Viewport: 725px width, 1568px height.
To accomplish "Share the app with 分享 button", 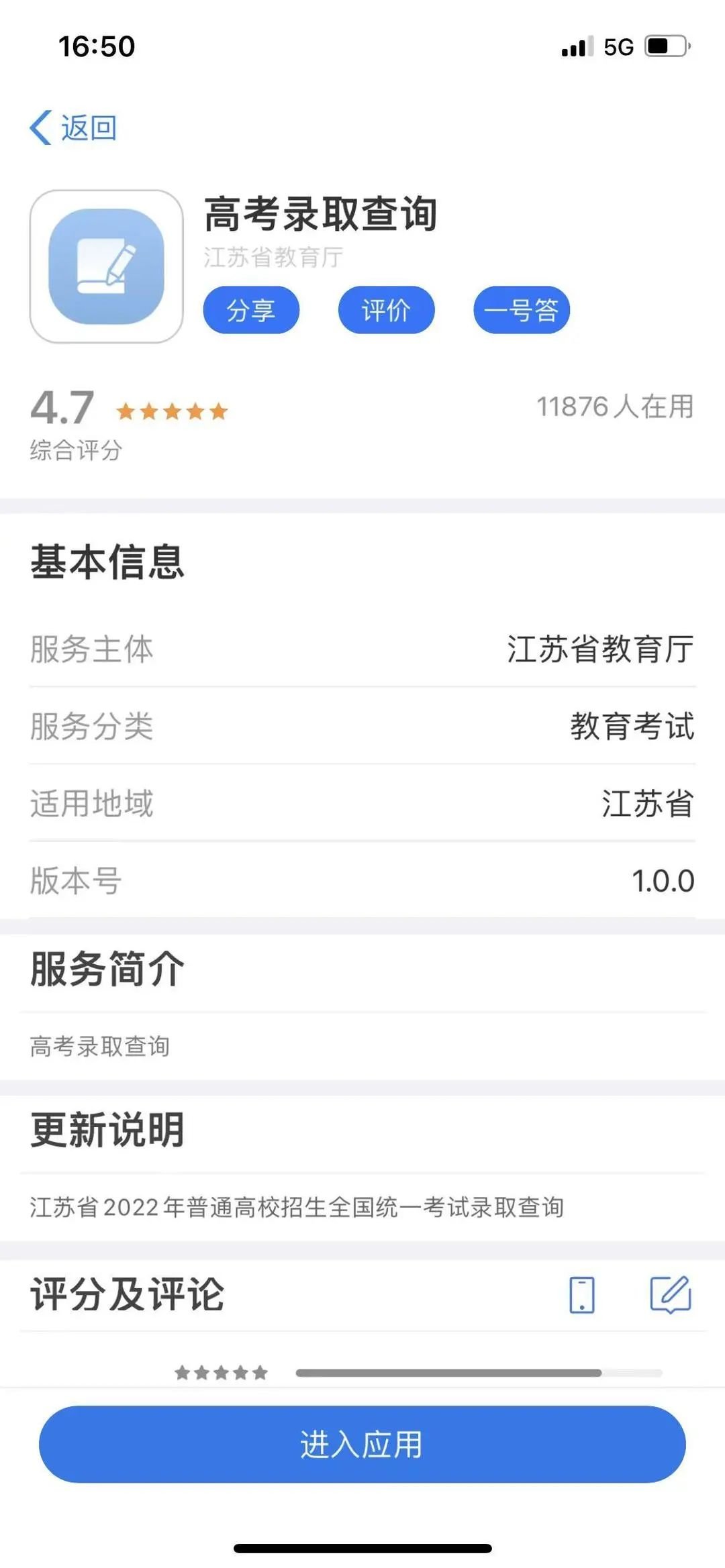I will [x=251, y=310].
